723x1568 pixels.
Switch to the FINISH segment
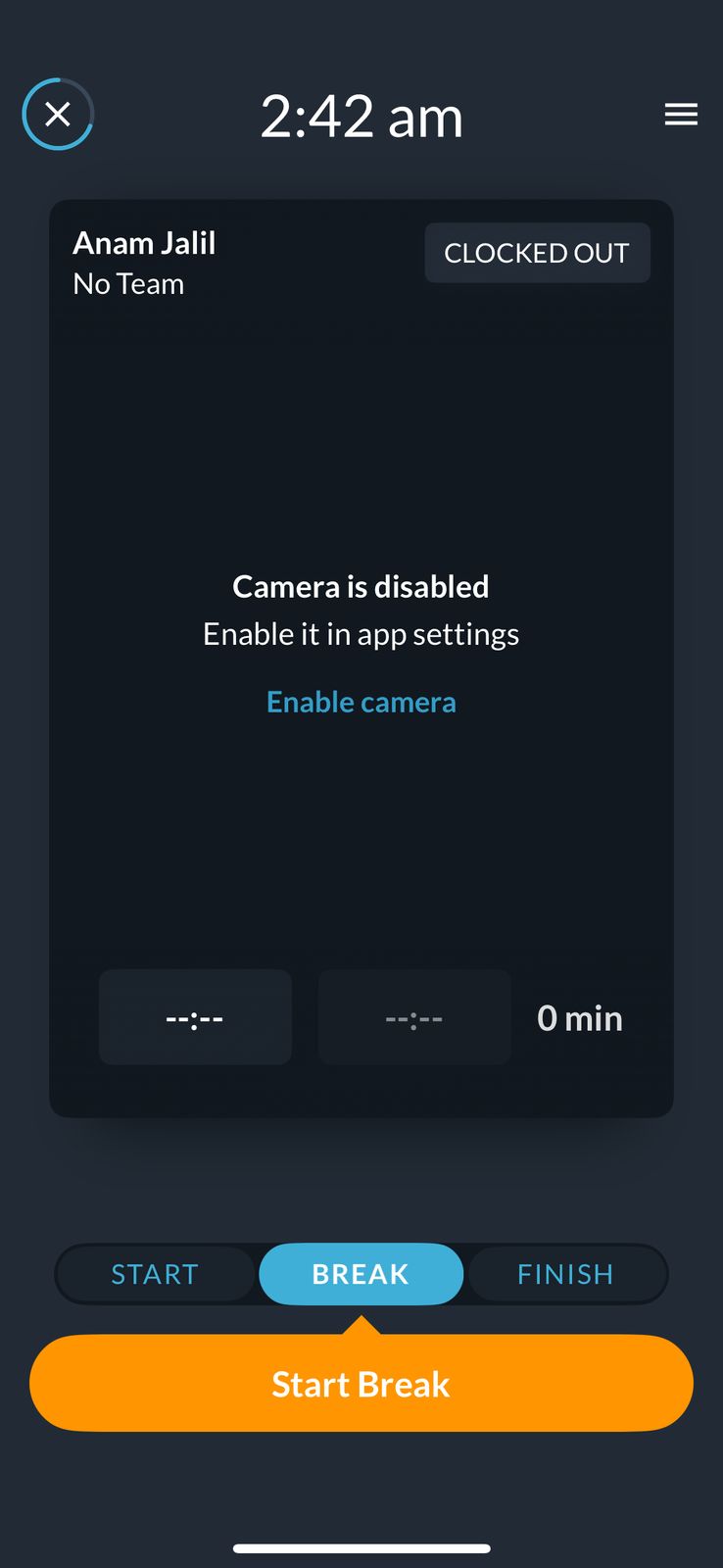565,1274
